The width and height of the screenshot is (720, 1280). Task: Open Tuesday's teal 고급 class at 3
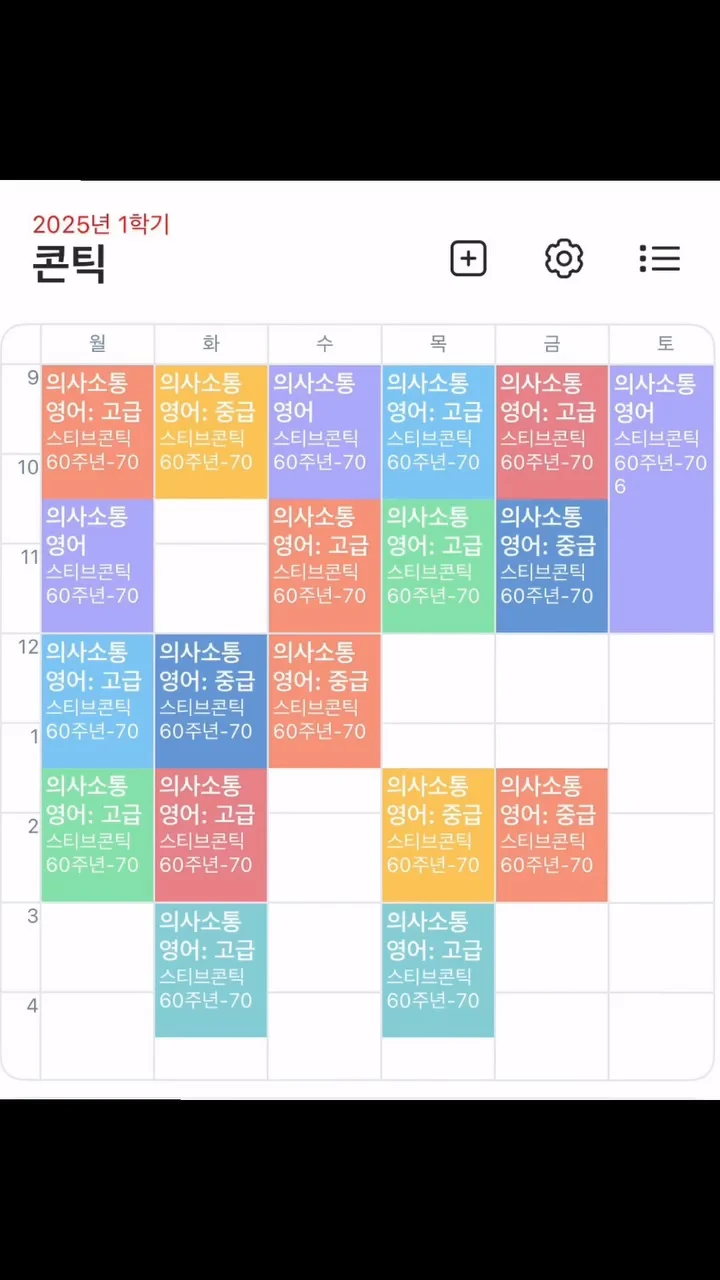[211, 970]
